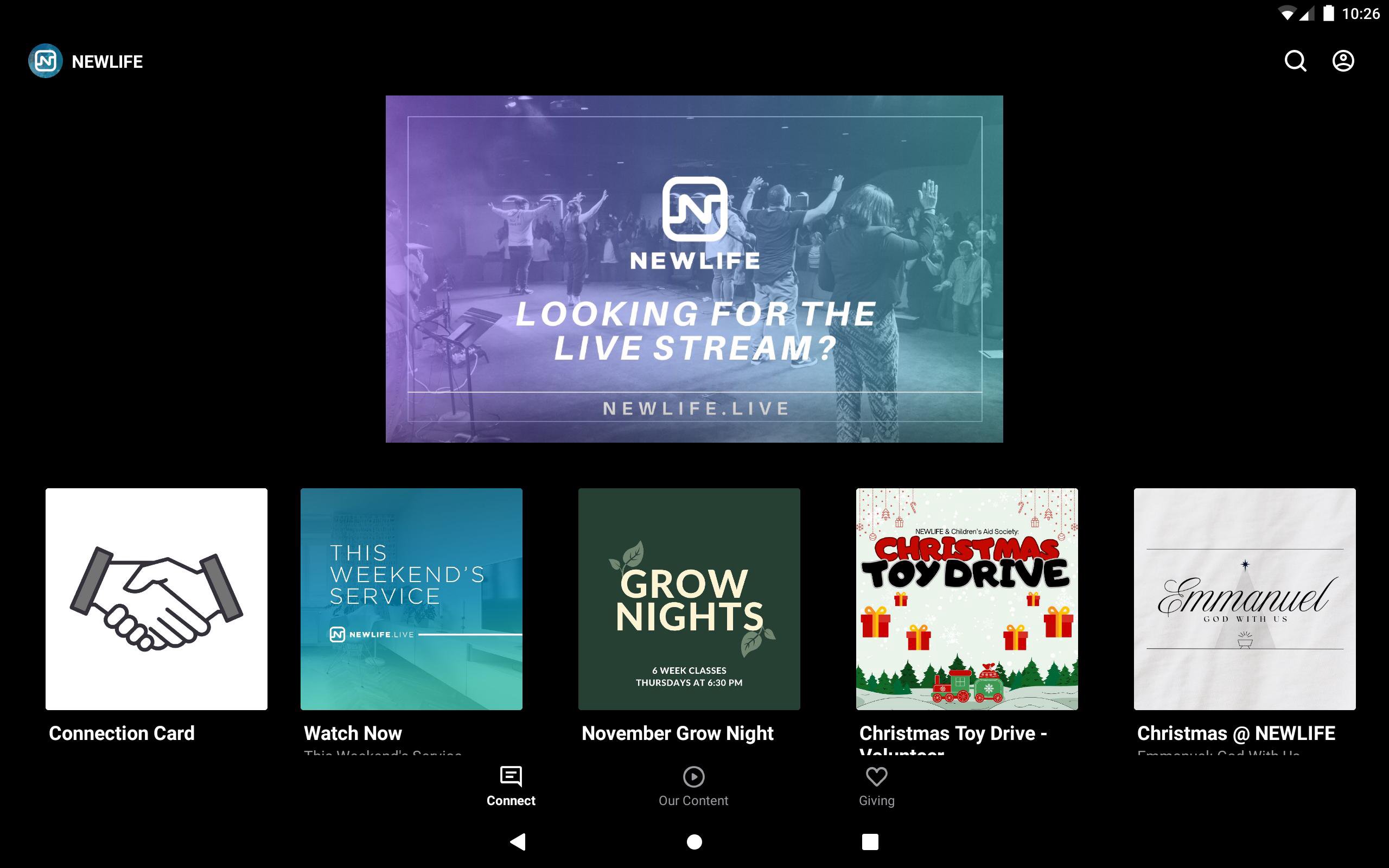This screenshot has height=868, width=1389.
Task: Open the Christmas @ NEWLIFE card
Action: point(1244,599)
